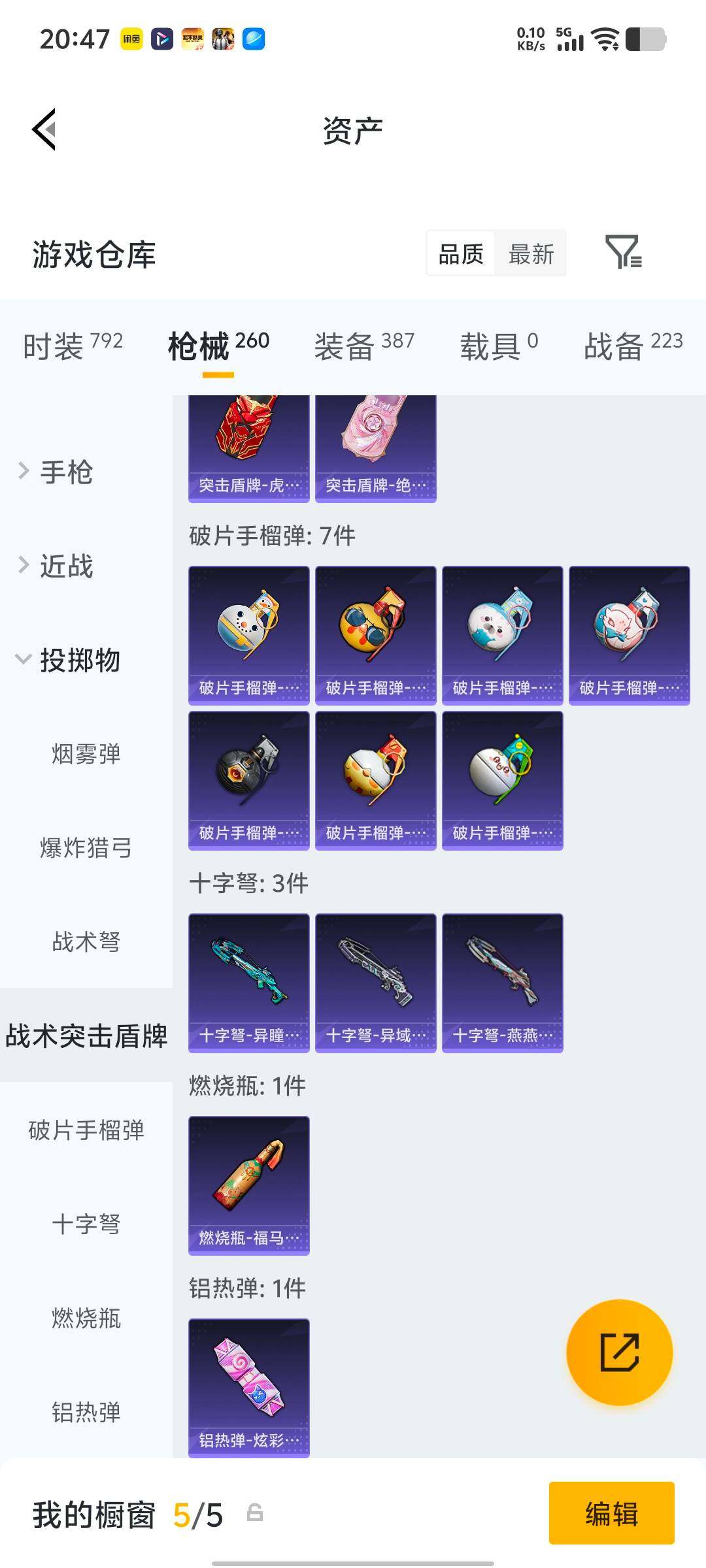Select 烟雾弹 in the sidebar
706x1568 pixels.
86,754
